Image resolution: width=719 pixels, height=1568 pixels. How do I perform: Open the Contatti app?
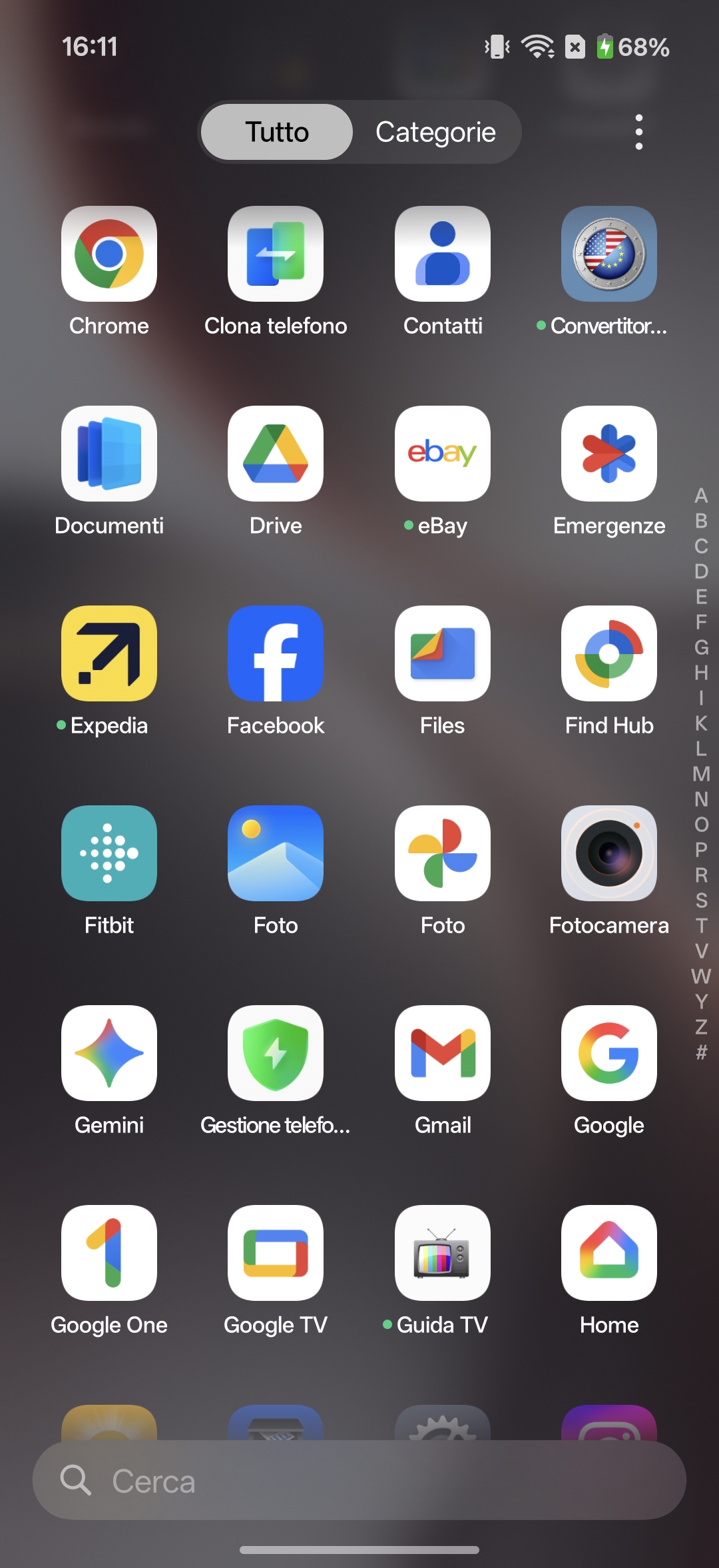pyautogui.click(x=443, y=254)
